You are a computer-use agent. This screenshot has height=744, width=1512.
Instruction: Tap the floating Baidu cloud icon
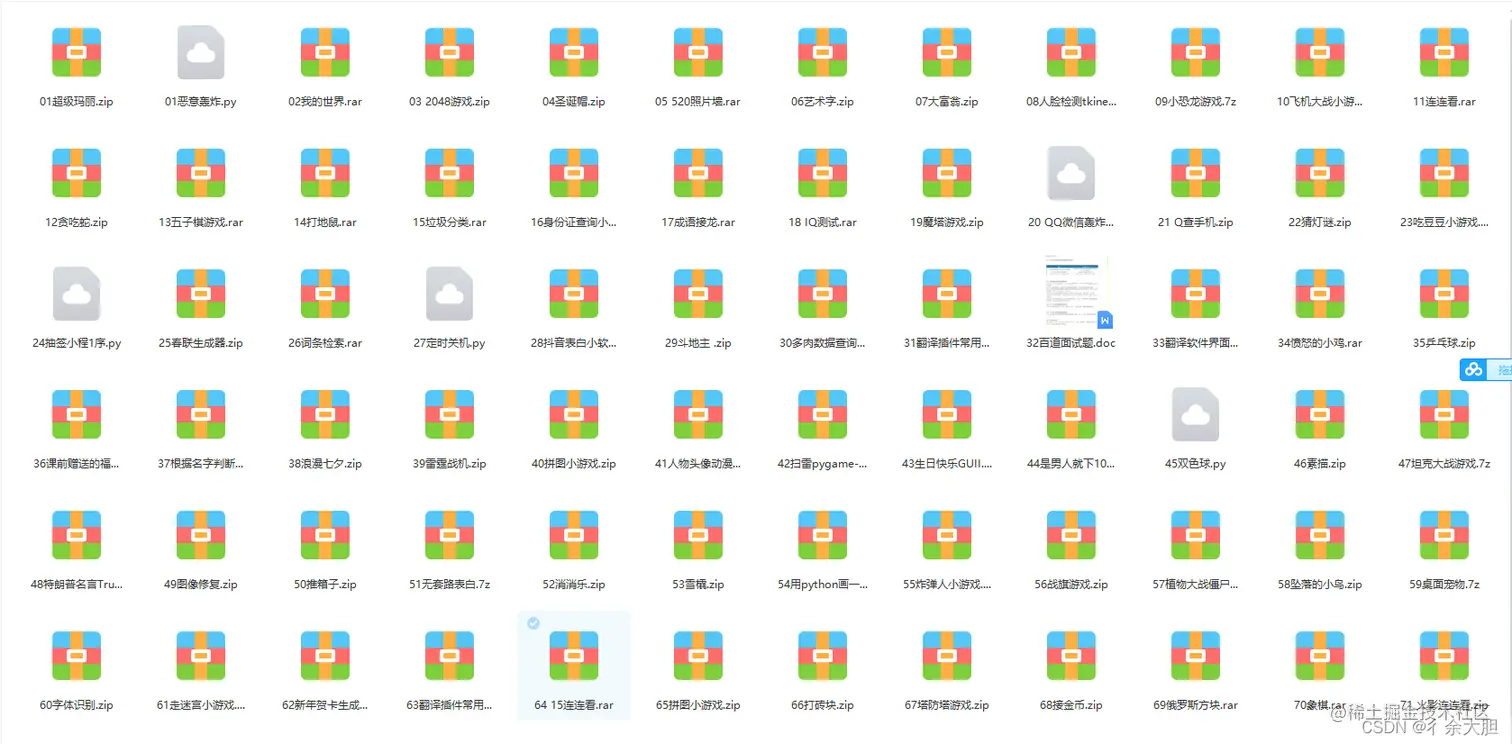(x=1473, y=370)
